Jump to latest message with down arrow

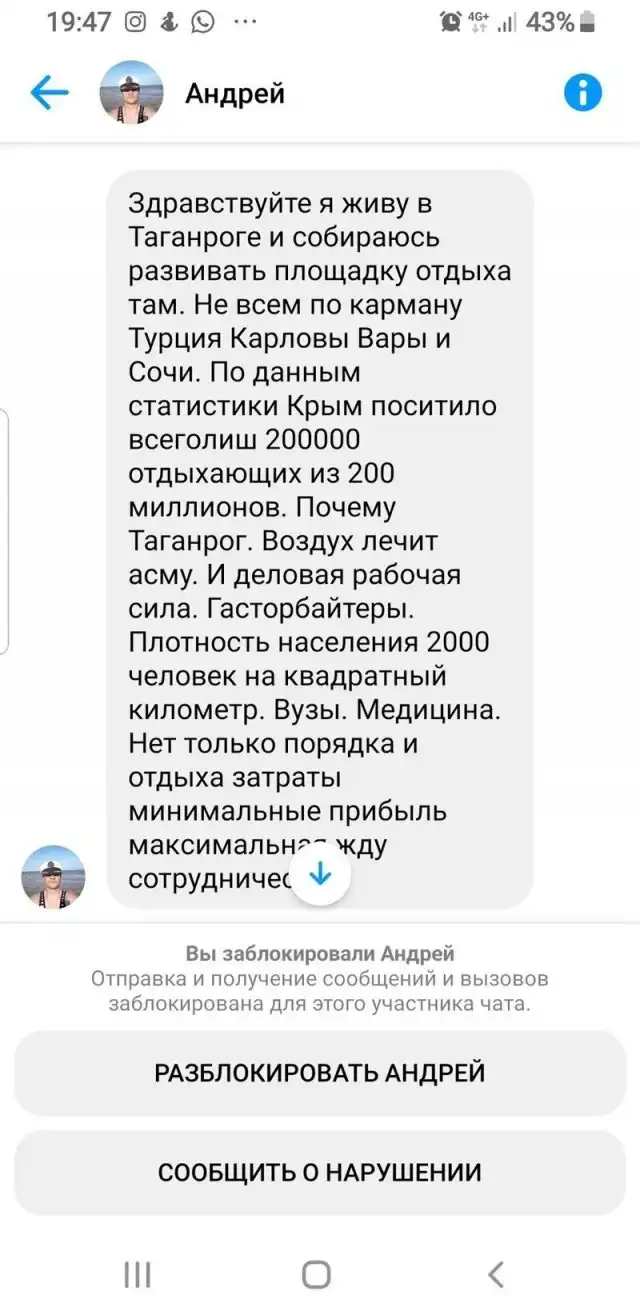coord(321,874)
